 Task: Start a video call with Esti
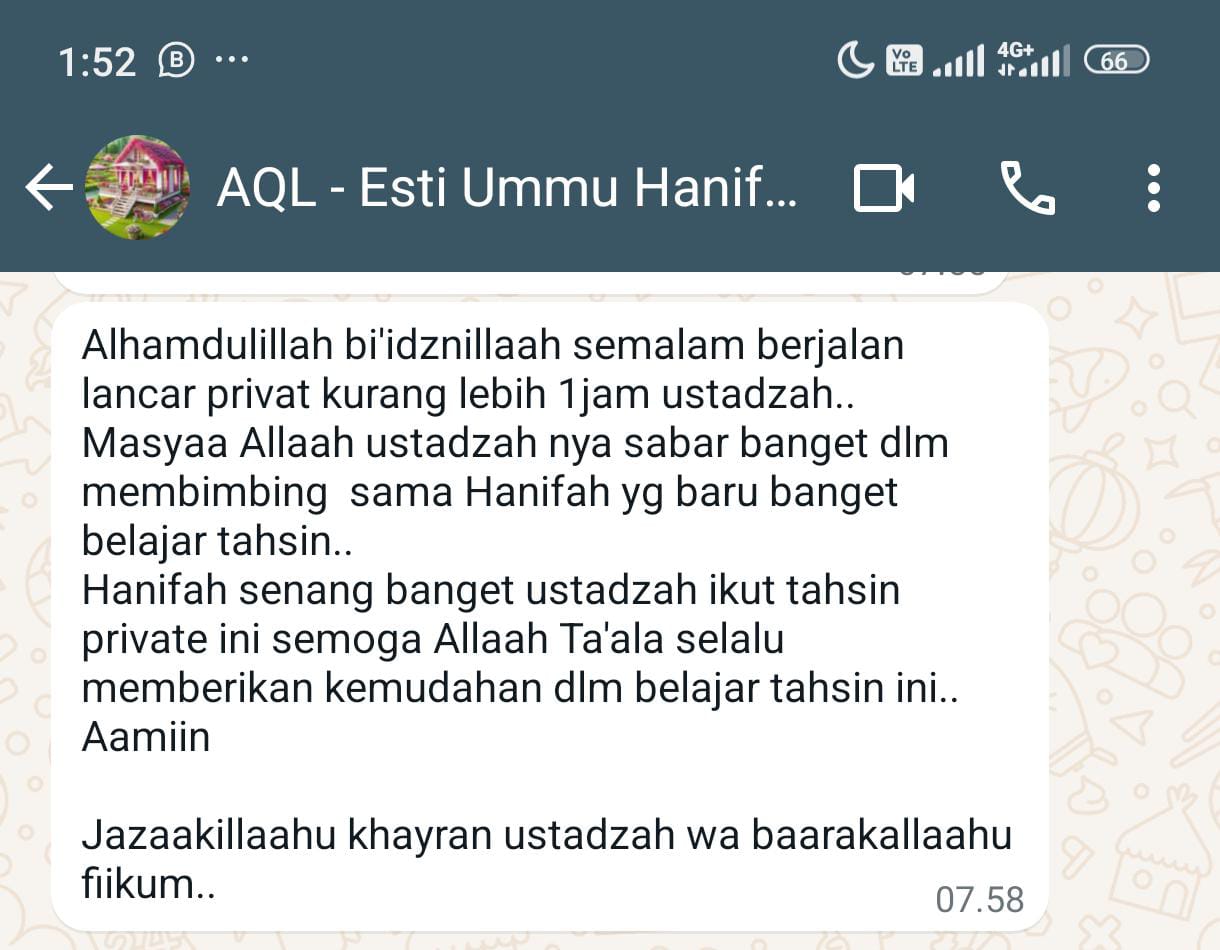click(884, 189)
